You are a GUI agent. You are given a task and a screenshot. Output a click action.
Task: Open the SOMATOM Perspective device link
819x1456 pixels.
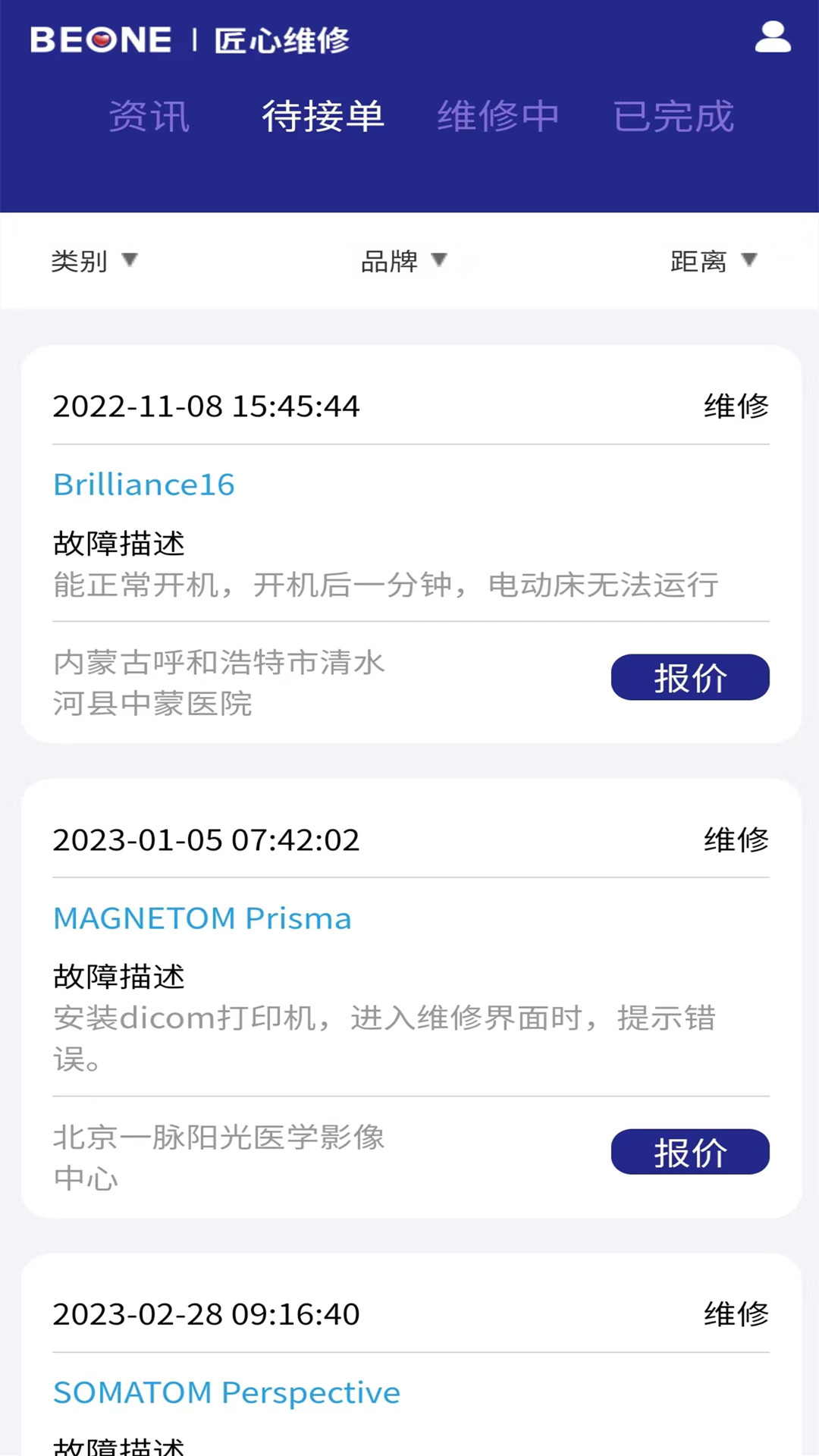tap(226, 1392)
